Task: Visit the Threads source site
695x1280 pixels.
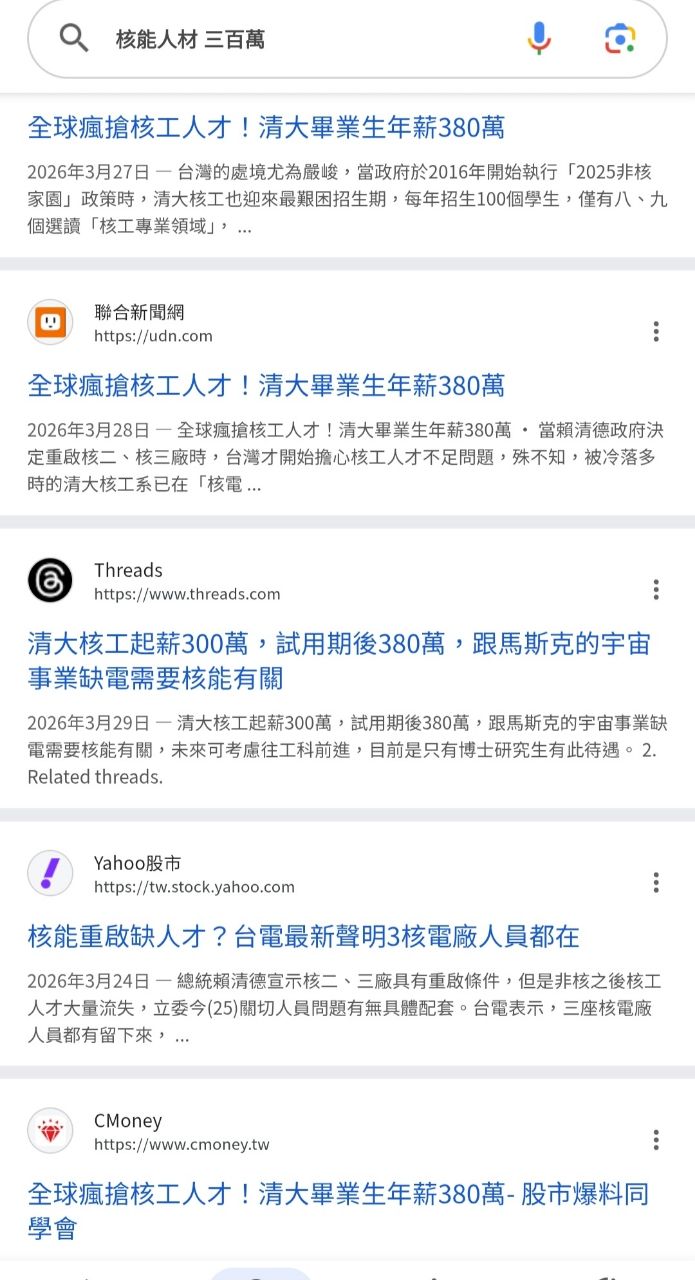Action: (186, 581)
